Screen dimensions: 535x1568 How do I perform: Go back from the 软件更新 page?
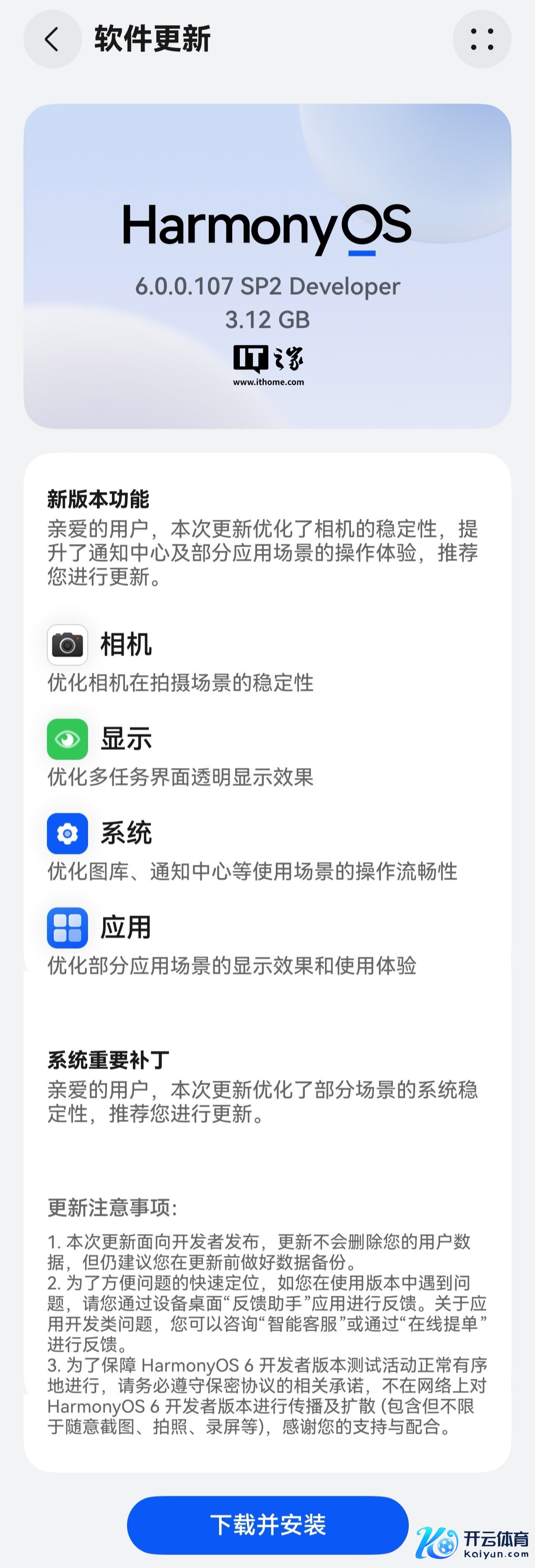pos(52,39)
